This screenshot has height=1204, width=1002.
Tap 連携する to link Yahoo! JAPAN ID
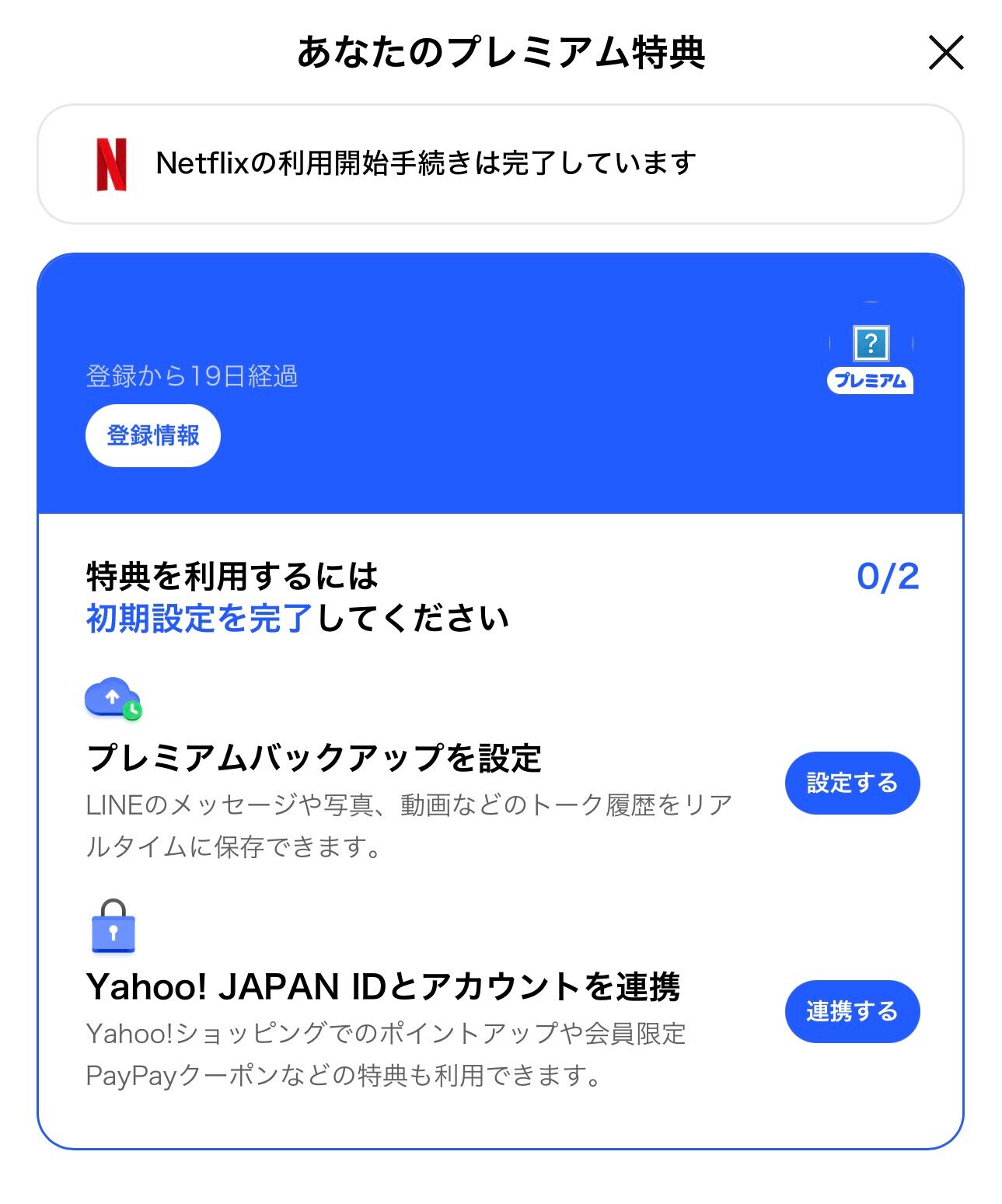pyautogui.click(x=852, y=1011)
